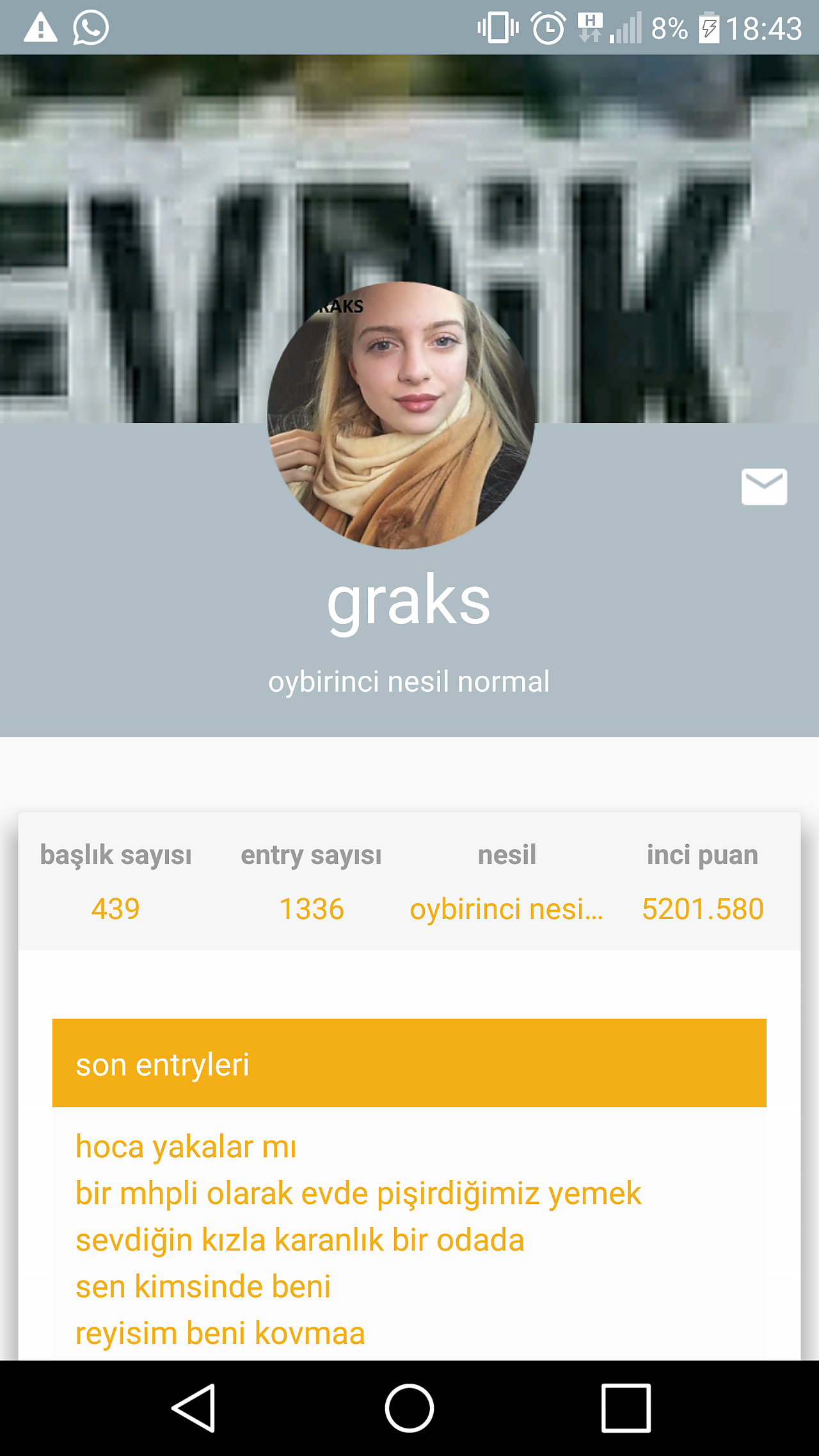Open "sevdiğin kızla karanlık bir odada" entry
The height and width of the screenshot is (1456, 819).
(300, 1240)
